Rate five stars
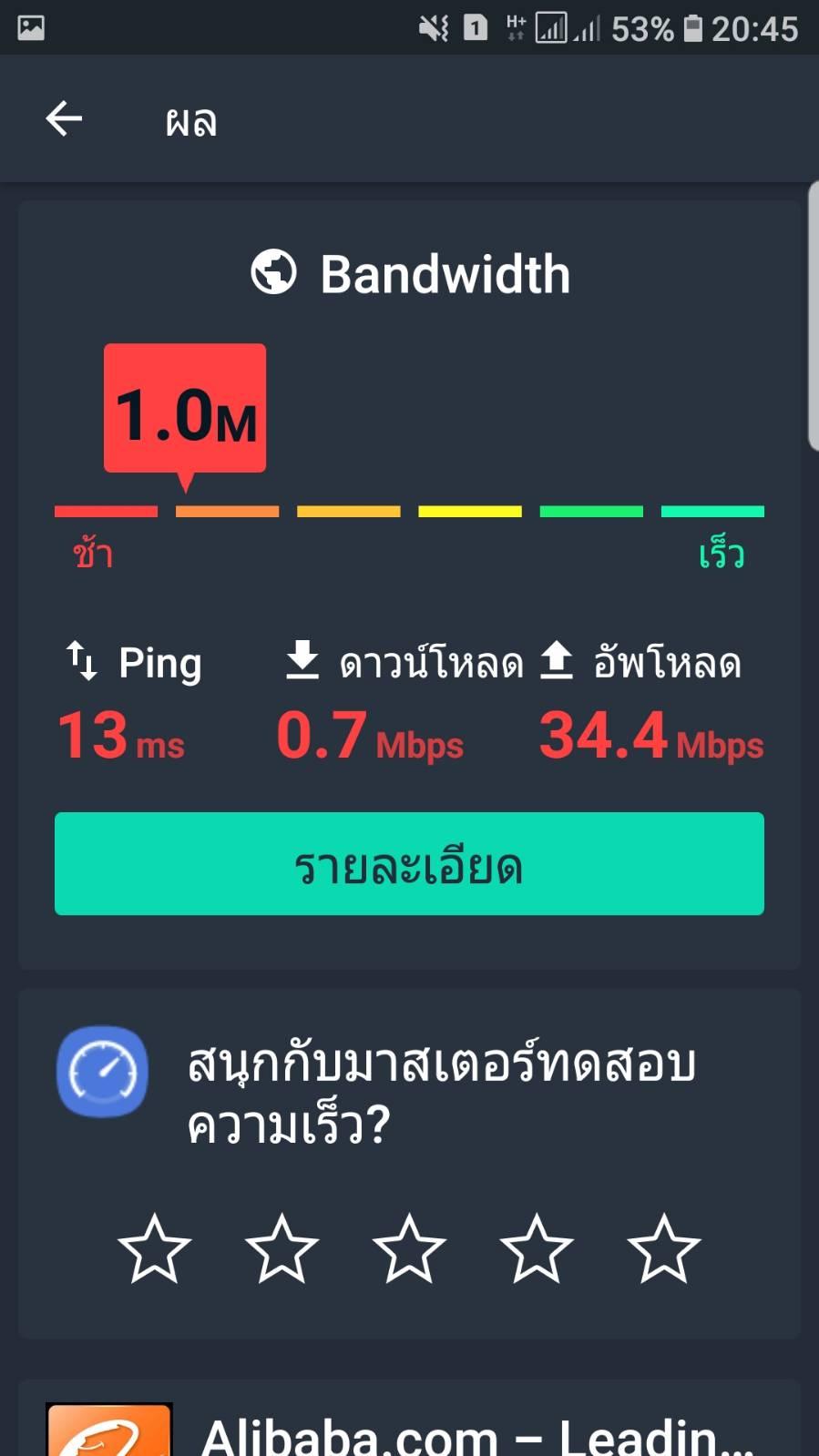Image resolution: width=819 pixels, height=1456 pixels. tap(664, 1248)
